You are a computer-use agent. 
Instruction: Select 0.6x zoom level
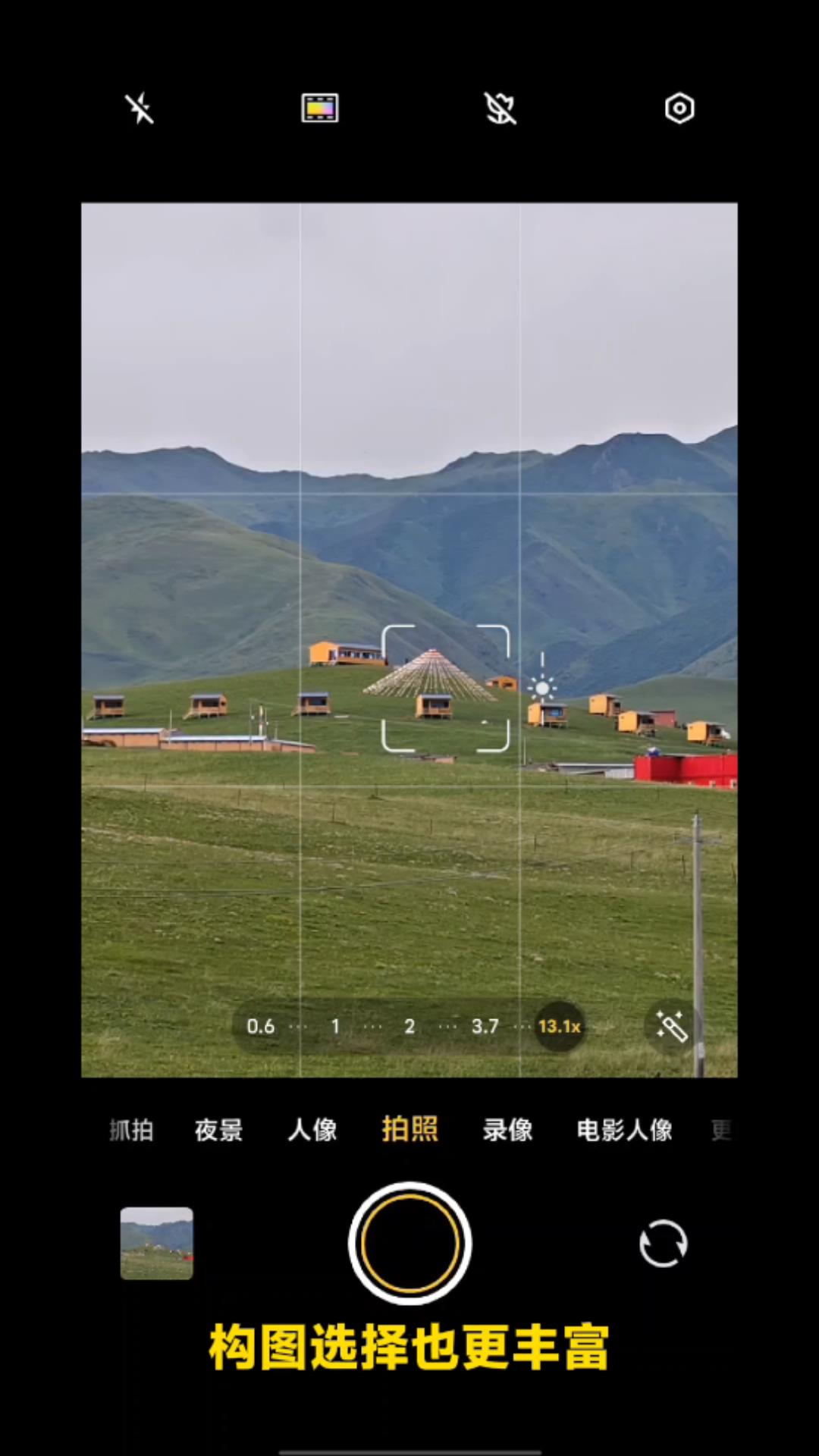[x=260, y=1027]
